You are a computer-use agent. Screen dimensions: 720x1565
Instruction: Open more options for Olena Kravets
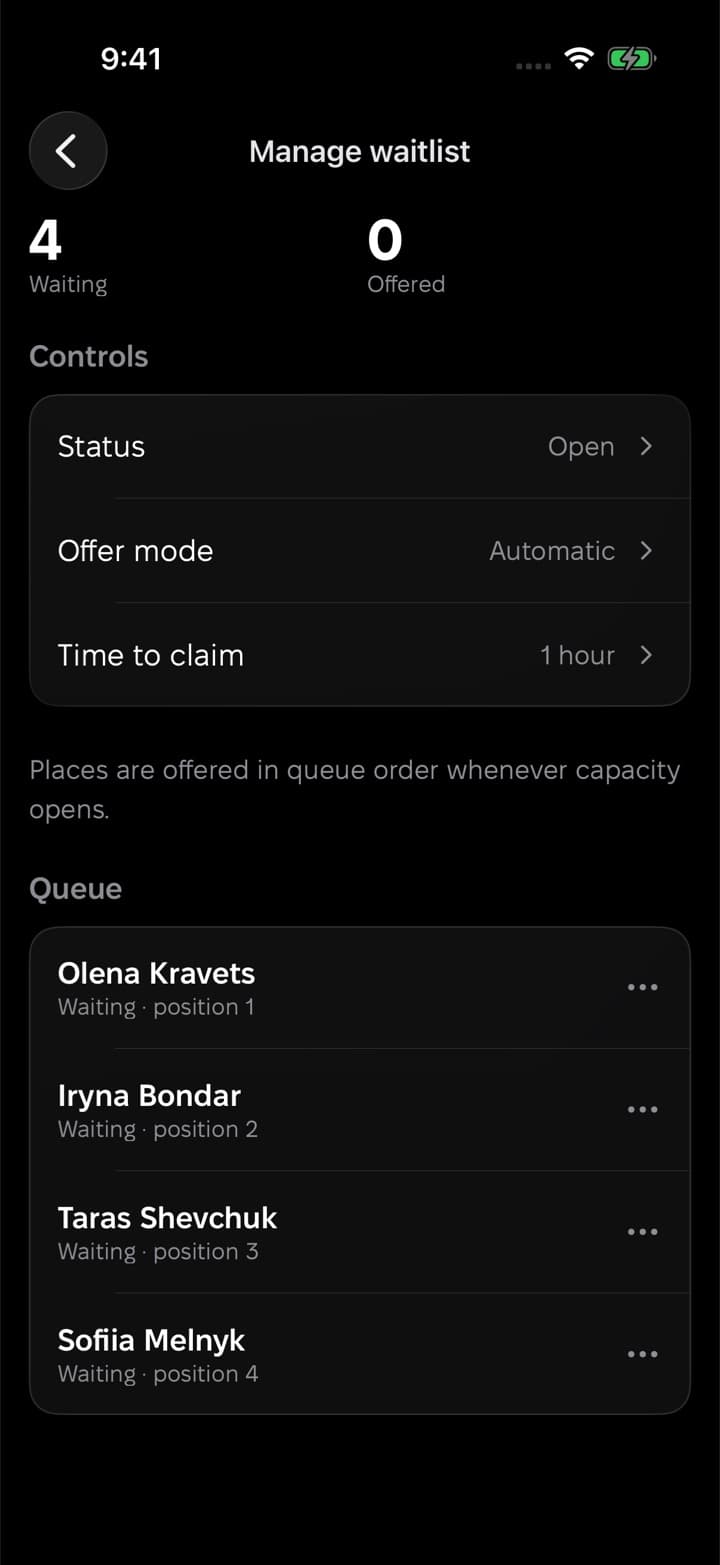click(642, 987)
